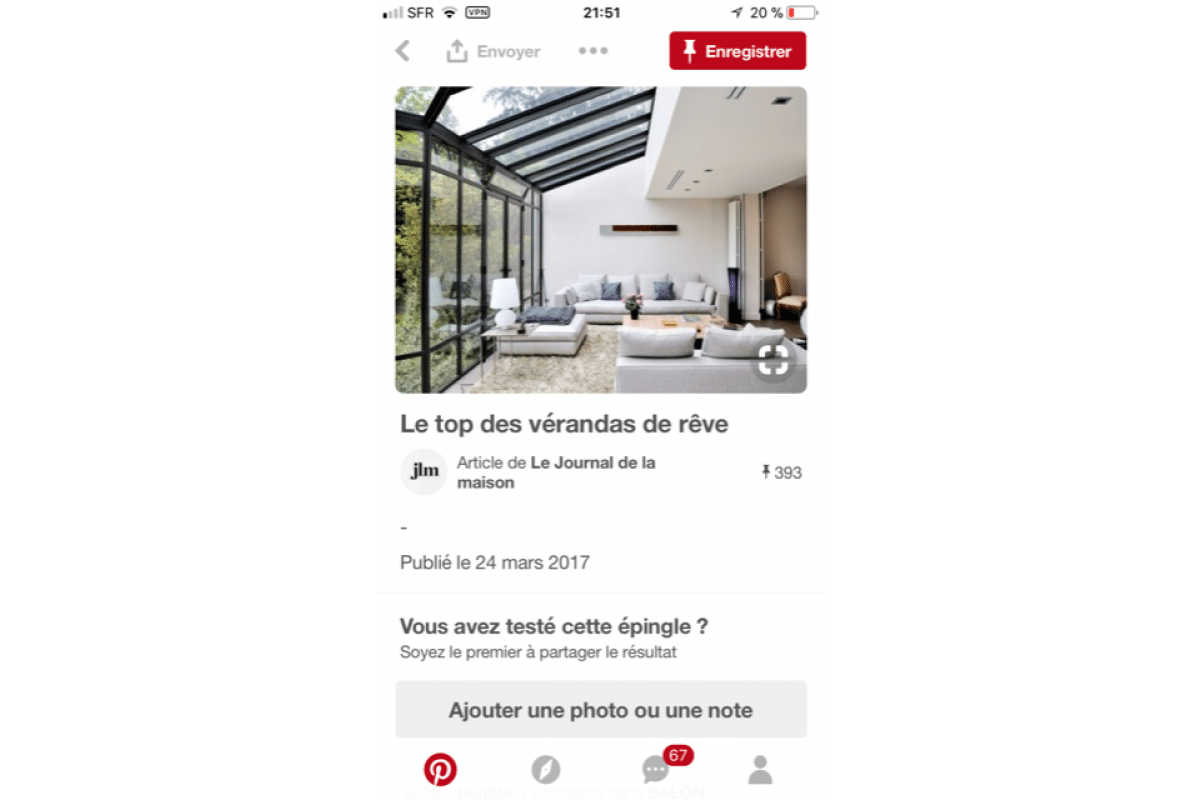Open the three-dot overflow menu
This screenshot has height=800, width=1200.
point(593,51)
